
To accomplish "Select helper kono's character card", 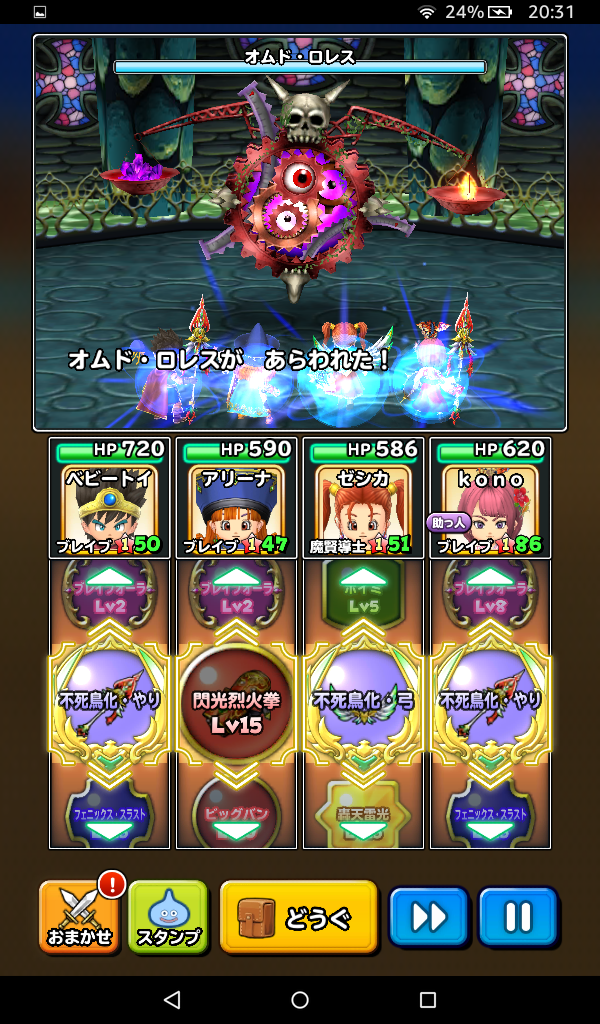I will (x=490, y=497).
